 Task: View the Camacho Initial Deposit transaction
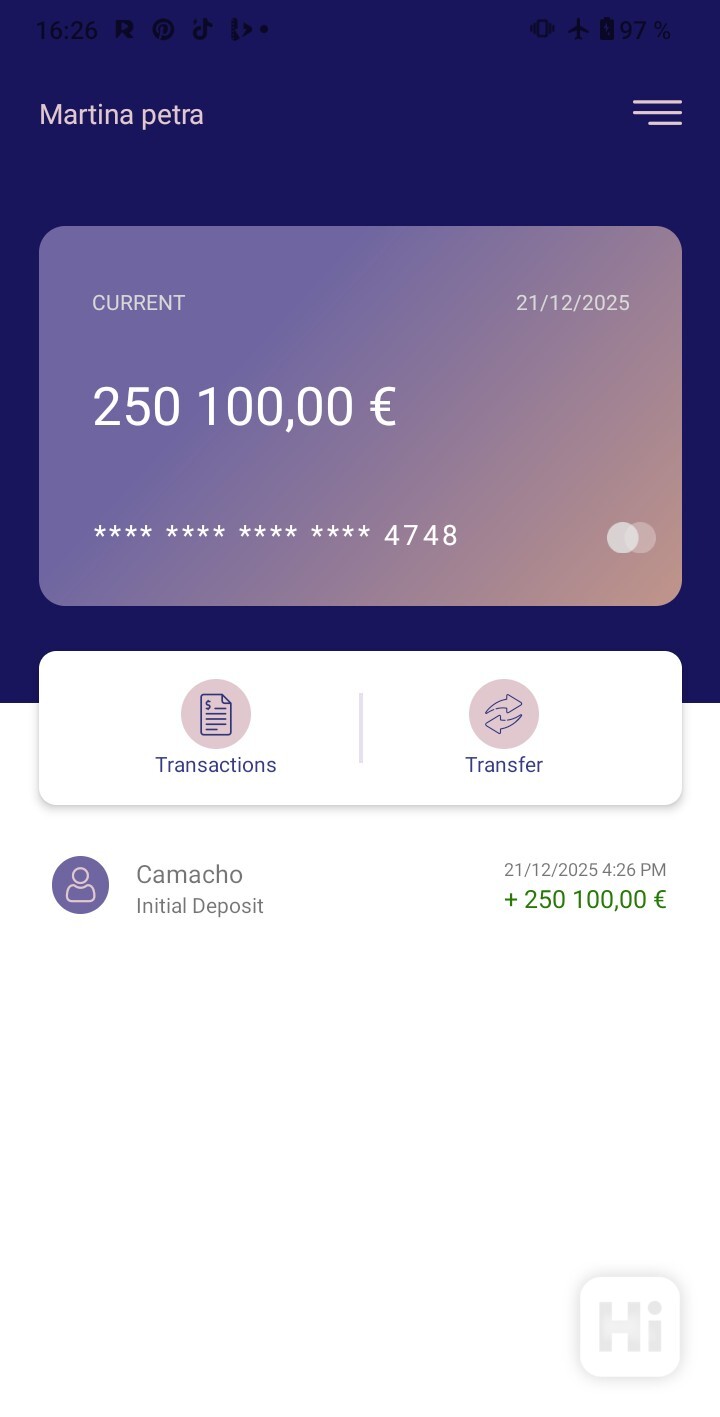click(x=358, y=887)
